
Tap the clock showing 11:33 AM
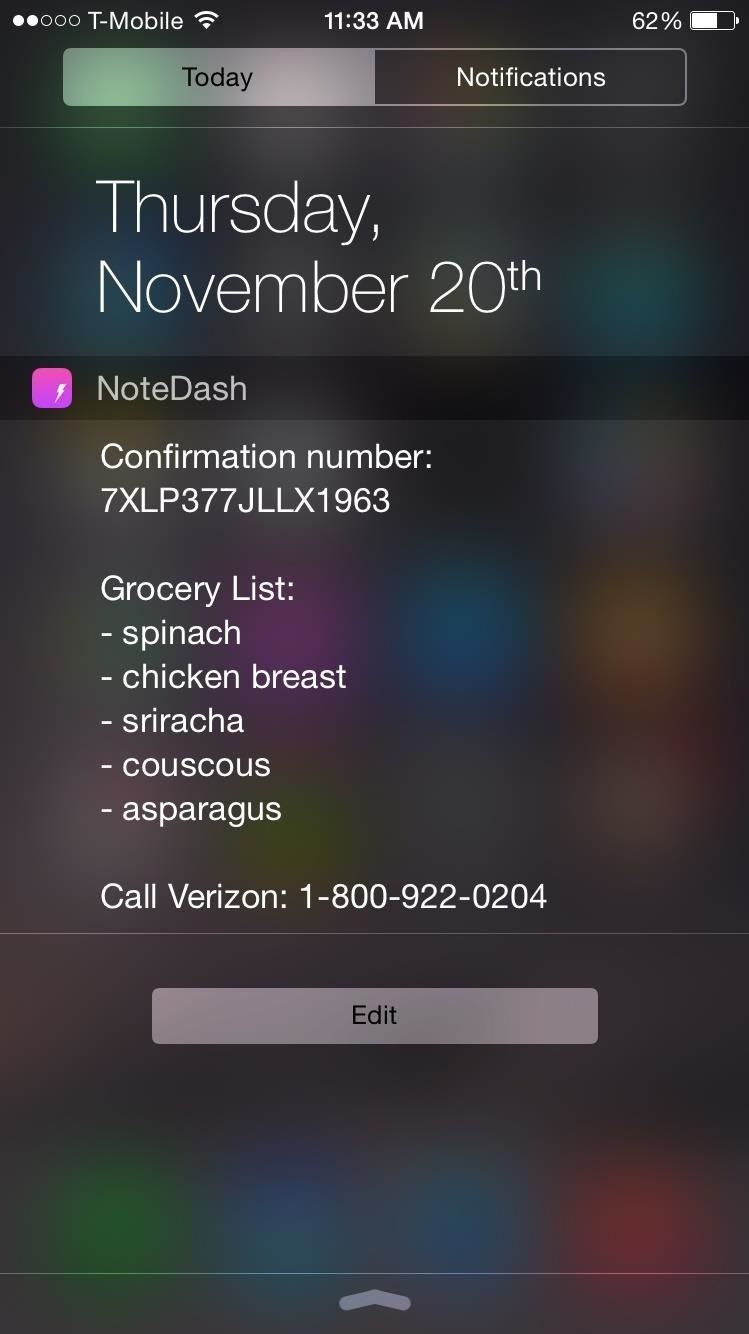point(374,19)
